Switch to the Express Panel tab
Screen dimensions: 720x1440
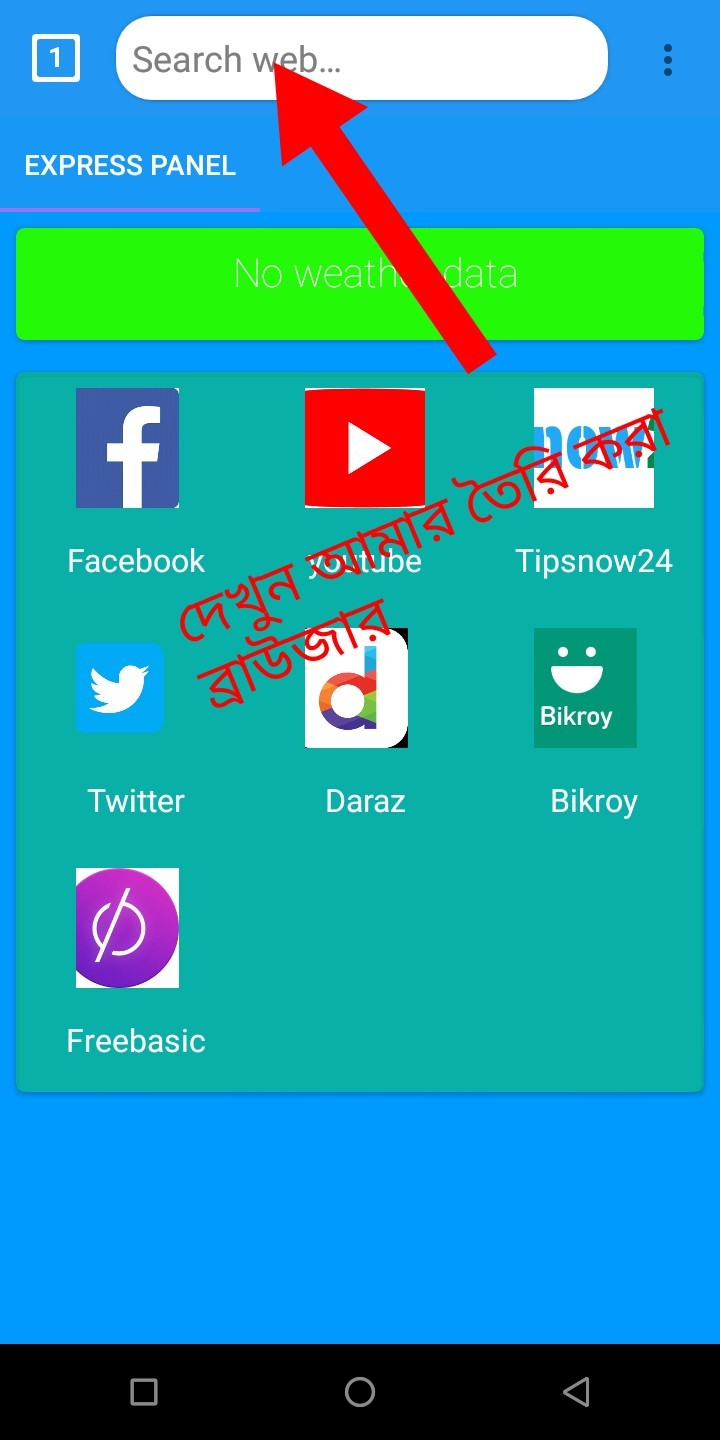point(130,166)
